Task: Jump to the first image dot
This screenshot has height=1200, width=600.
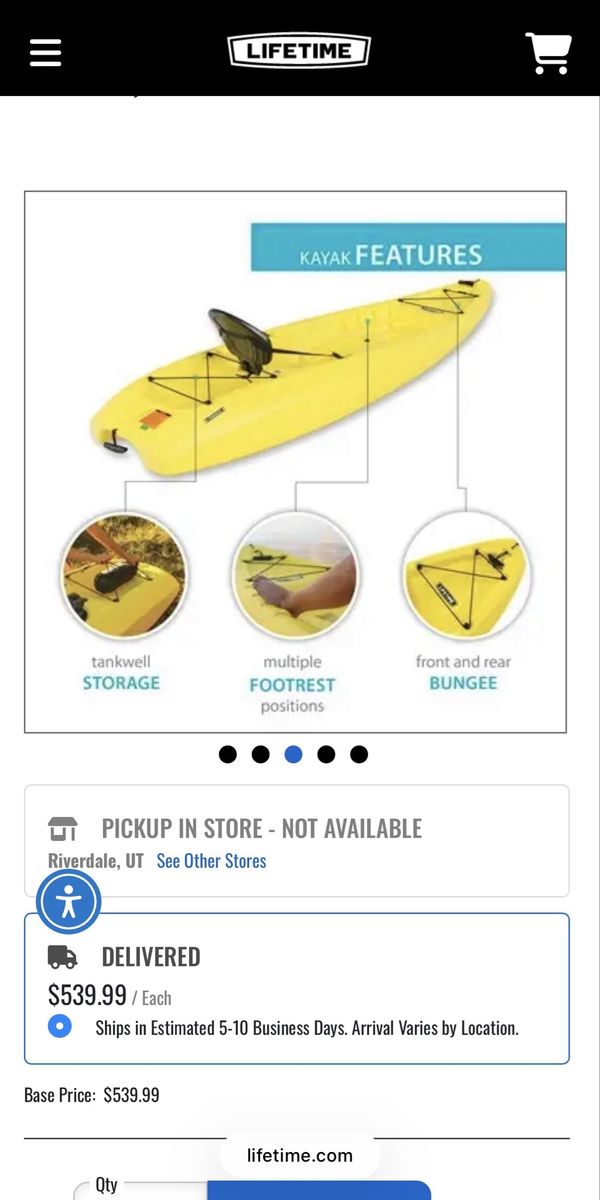Action: click(x=228, y=754)
